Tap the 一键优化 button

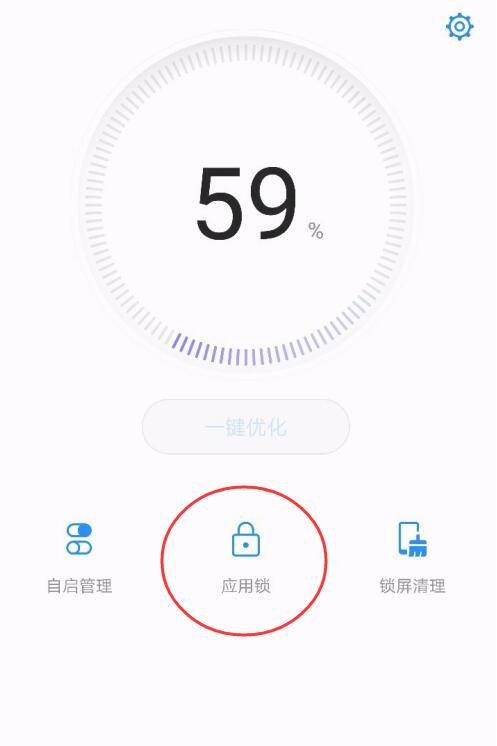246,427
